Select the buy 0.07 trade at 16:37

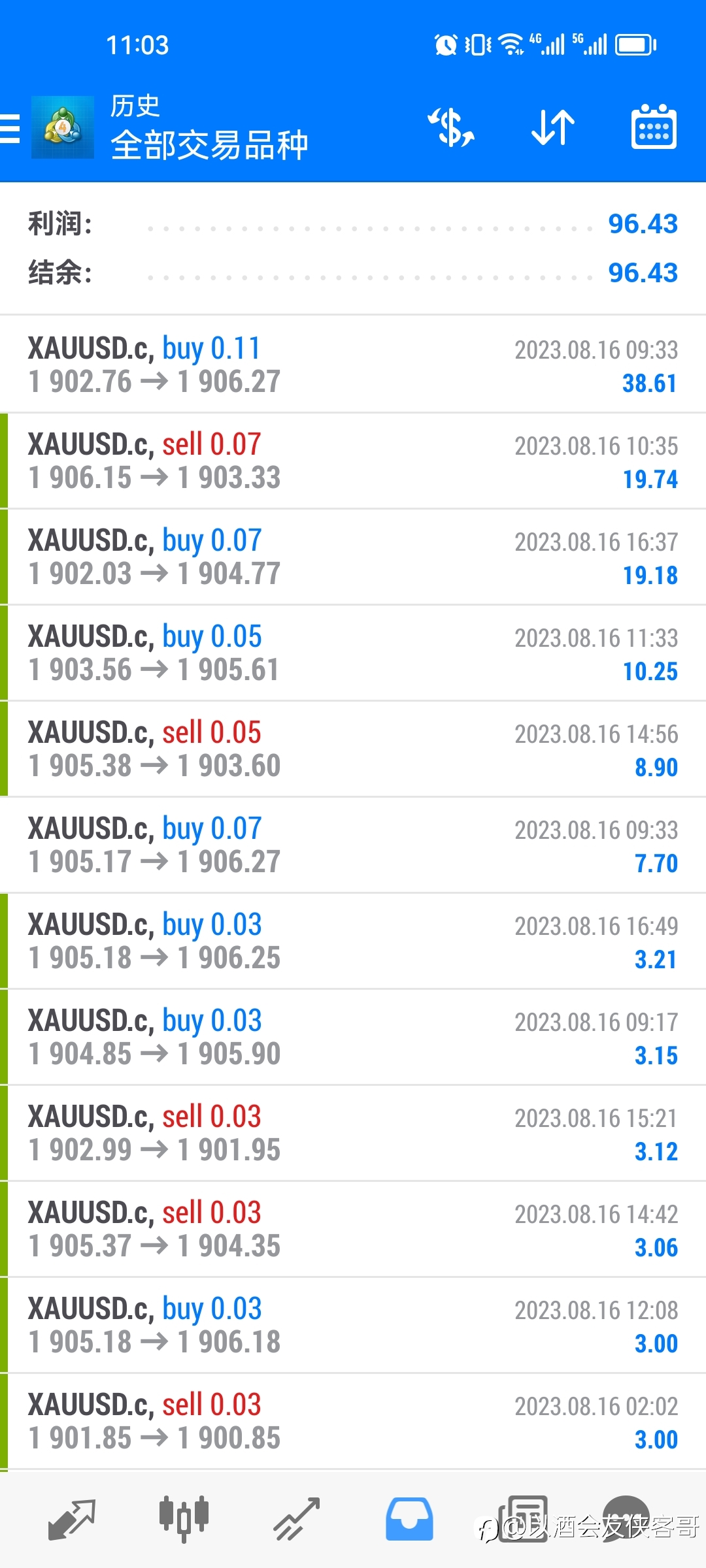[353, 557]
